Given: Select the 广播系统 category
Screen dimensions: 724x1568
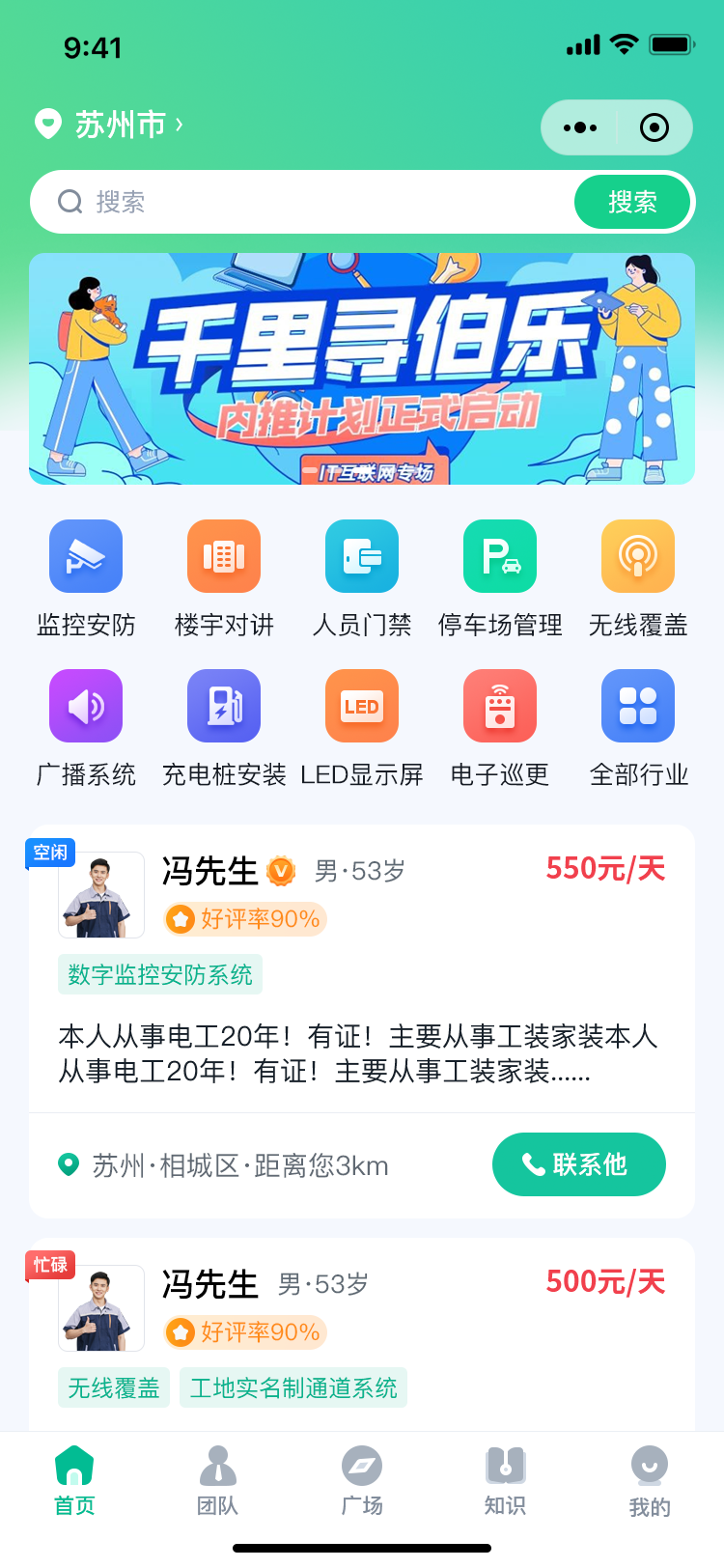Looking at the screenshot, I should pyautogui.click(x=86, y=707).
